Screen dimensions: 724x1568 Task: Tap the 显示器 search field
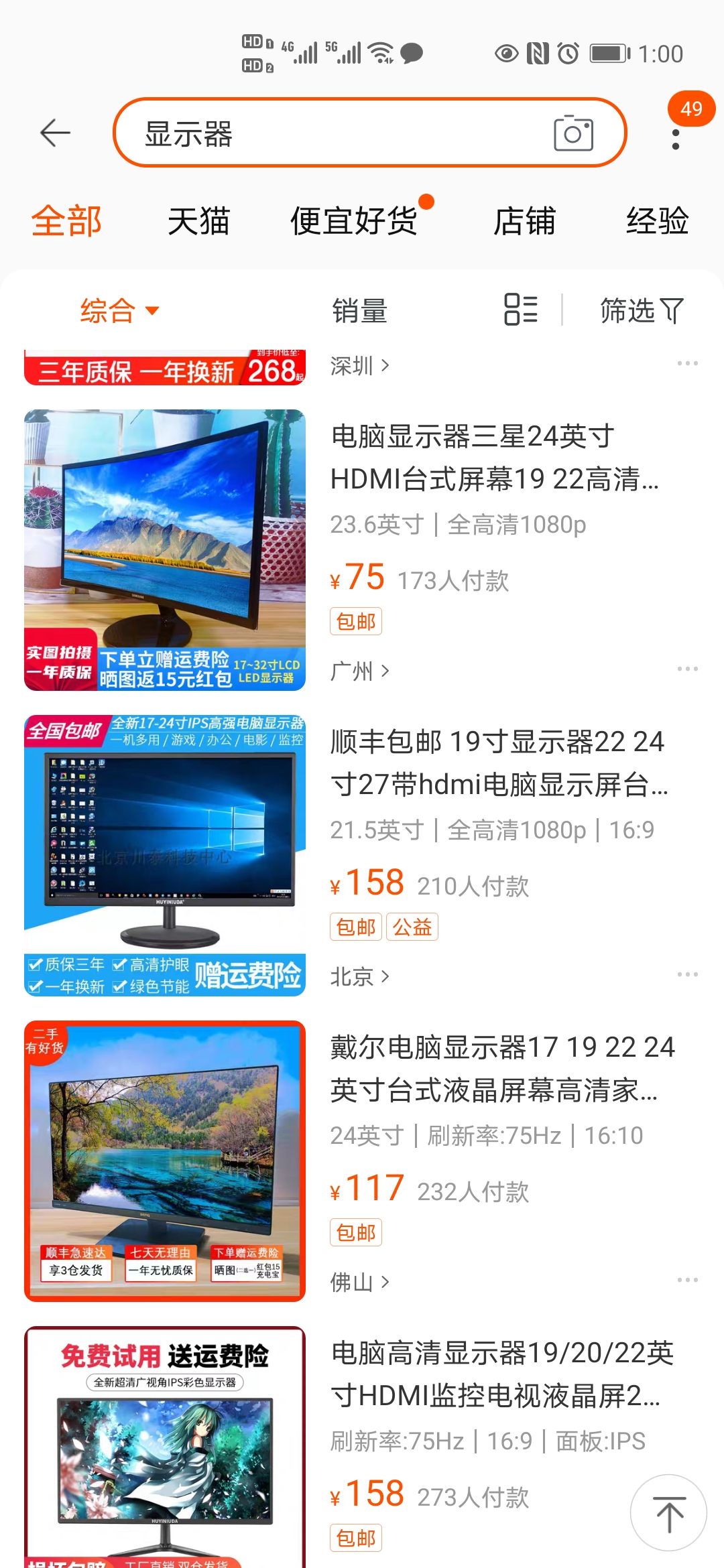[x=335, y=133]
